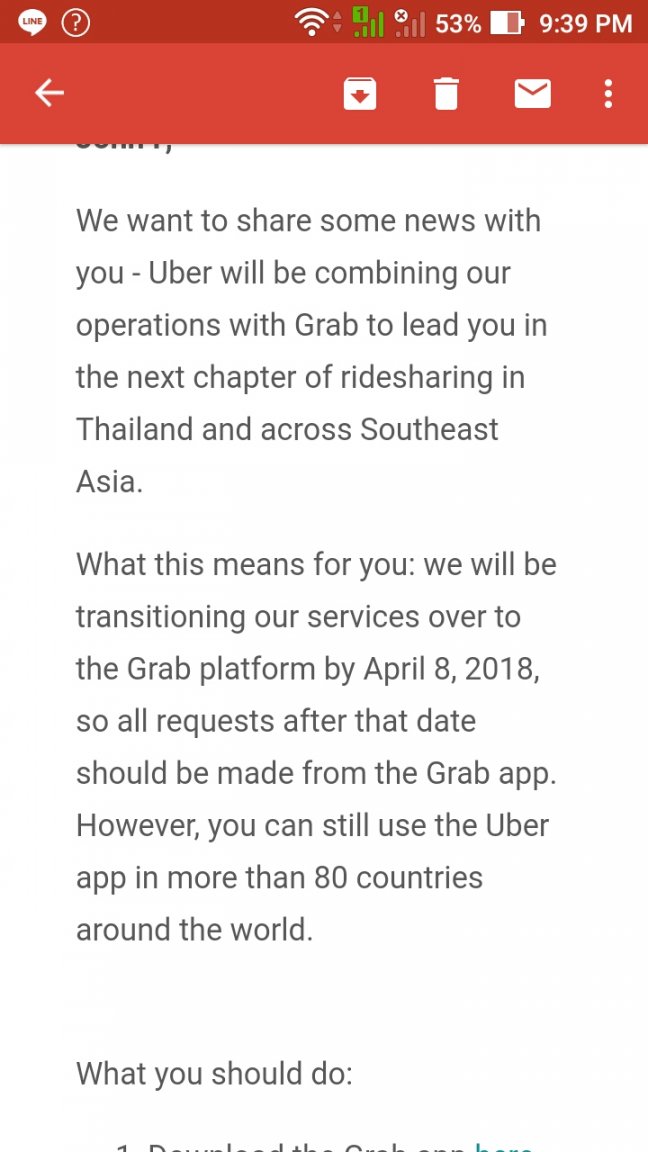Open the overflow menu
The image size is (648, 1152).
pos(608,94)
